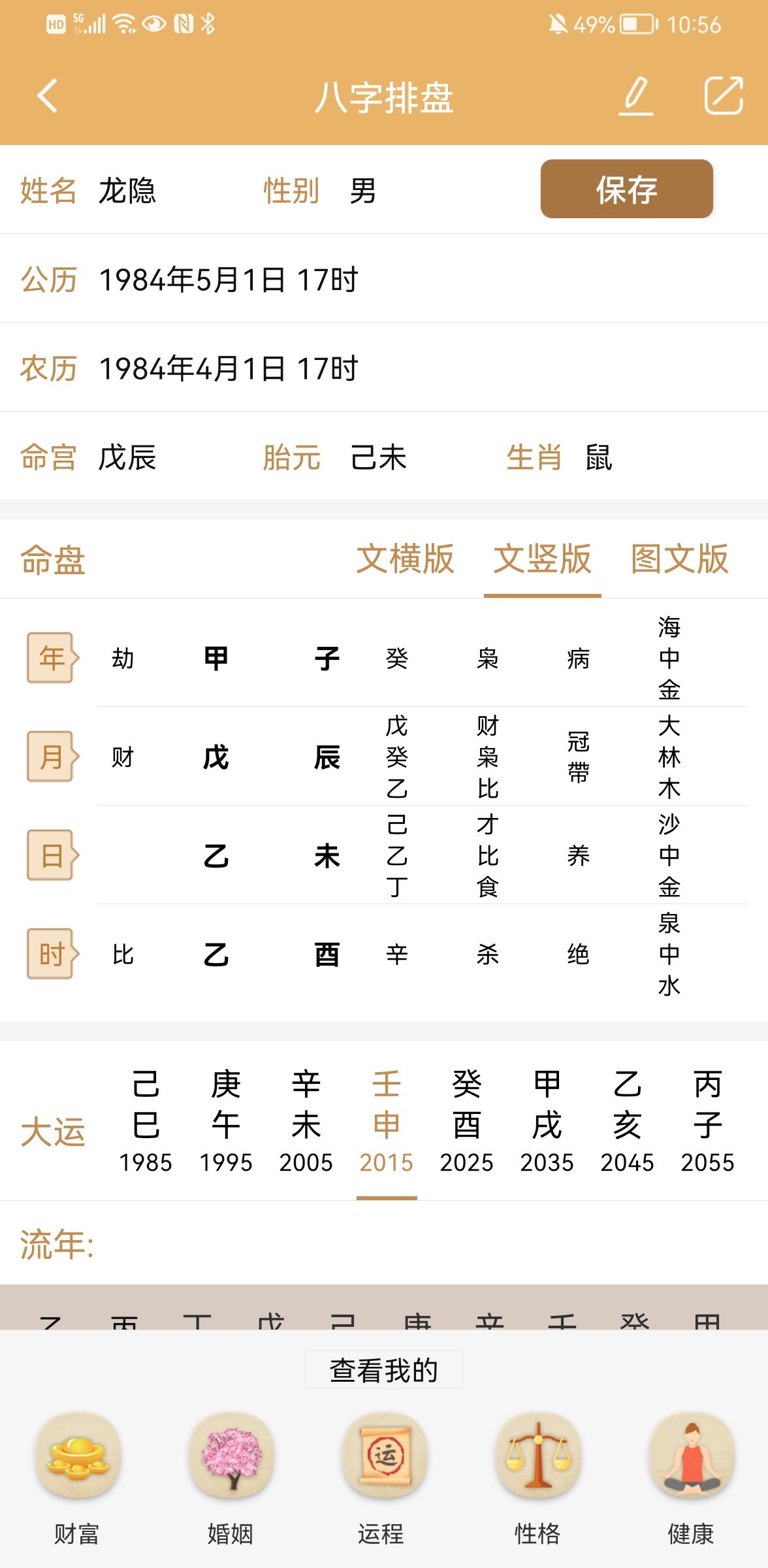The height and width of the screenshot is (1568, 768).
Task: Switch to the 癸酉 2025 luck period
Action: (467, 1121)
